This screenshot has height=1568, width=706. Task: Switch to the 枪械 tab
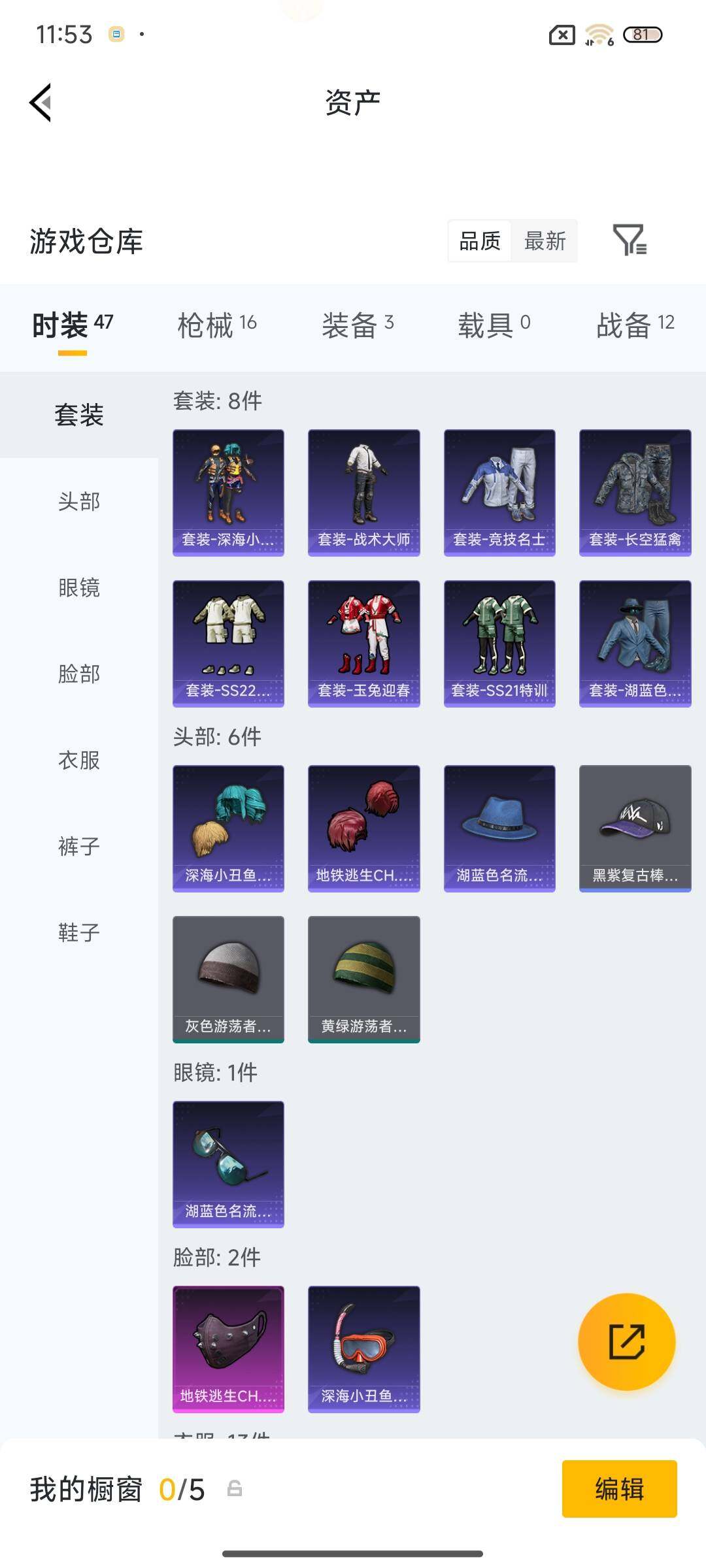(x=216, y=325)
